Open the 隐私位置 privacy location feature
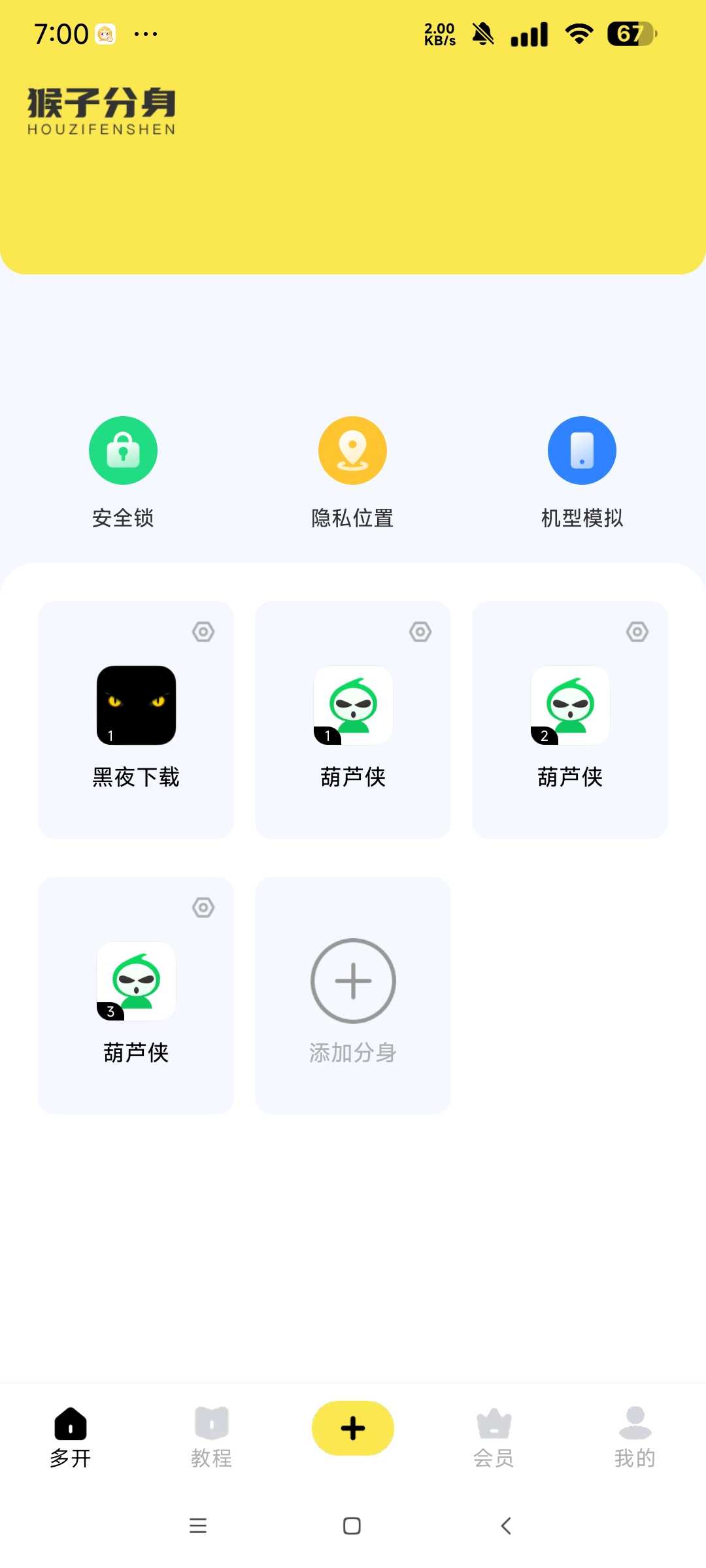706x1568 pixels. 352,451
